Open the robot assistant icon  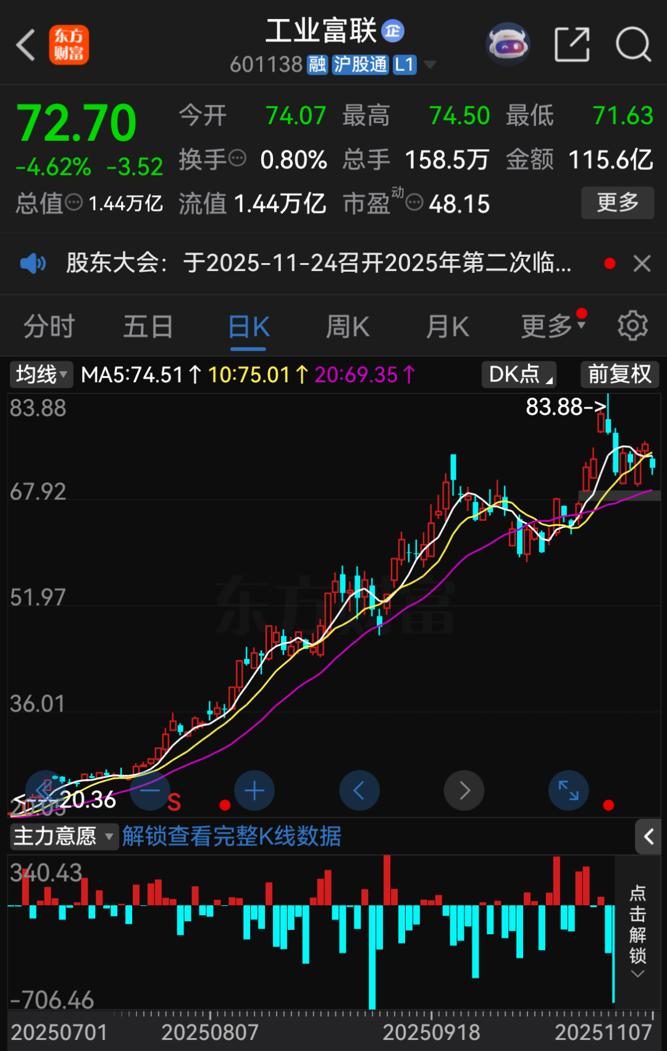(507, 43)
